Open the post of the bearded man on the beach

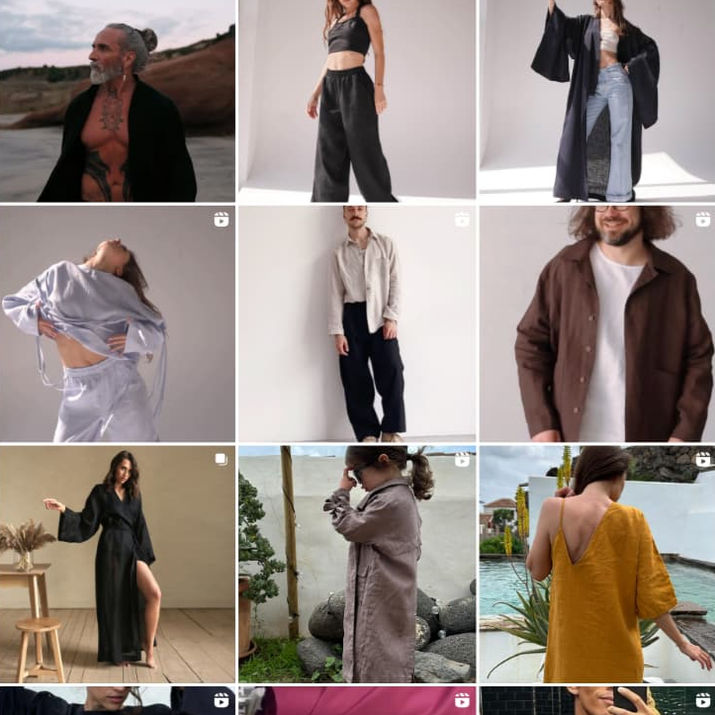coord(117,101)
